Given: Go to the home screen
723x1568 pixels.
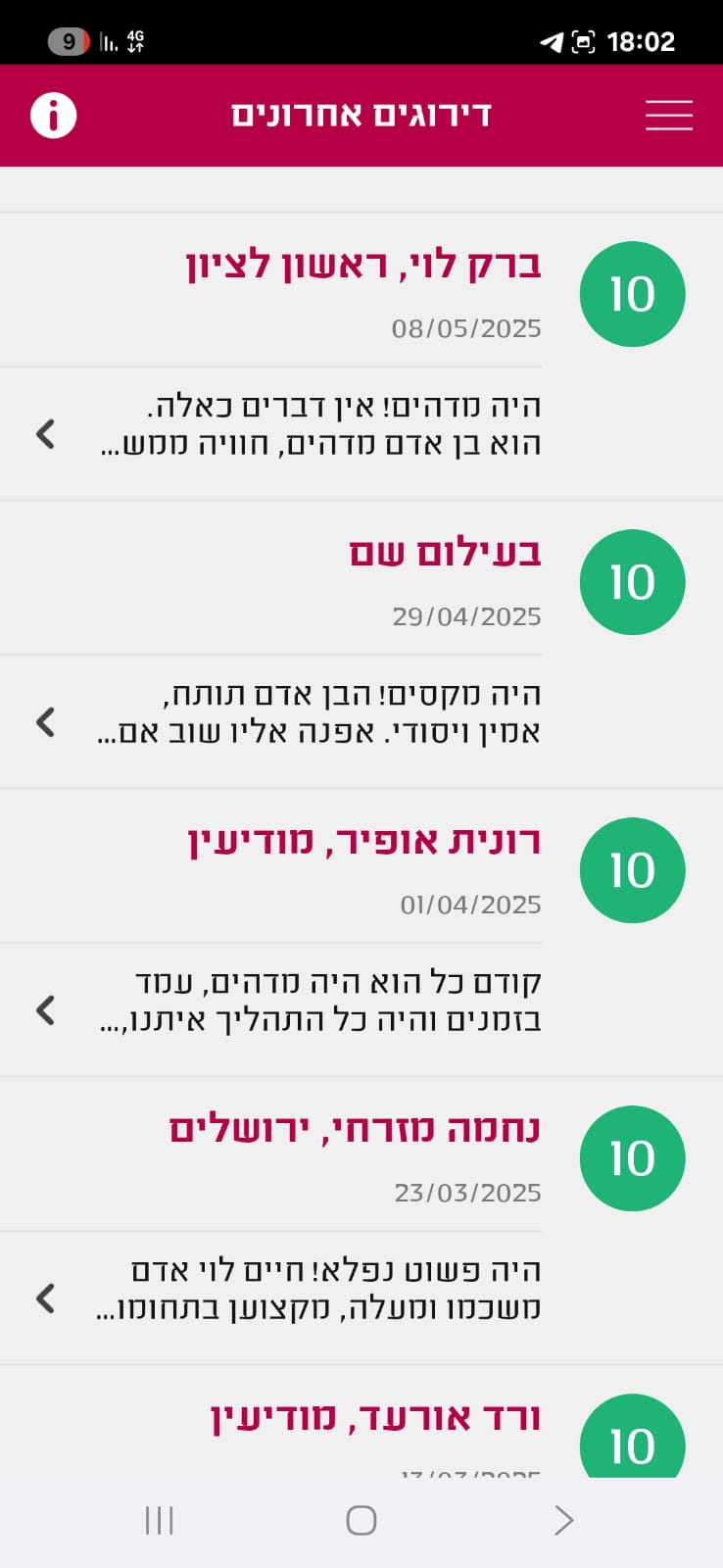Looking at the screenshot, I should (x=361, y=1520).
